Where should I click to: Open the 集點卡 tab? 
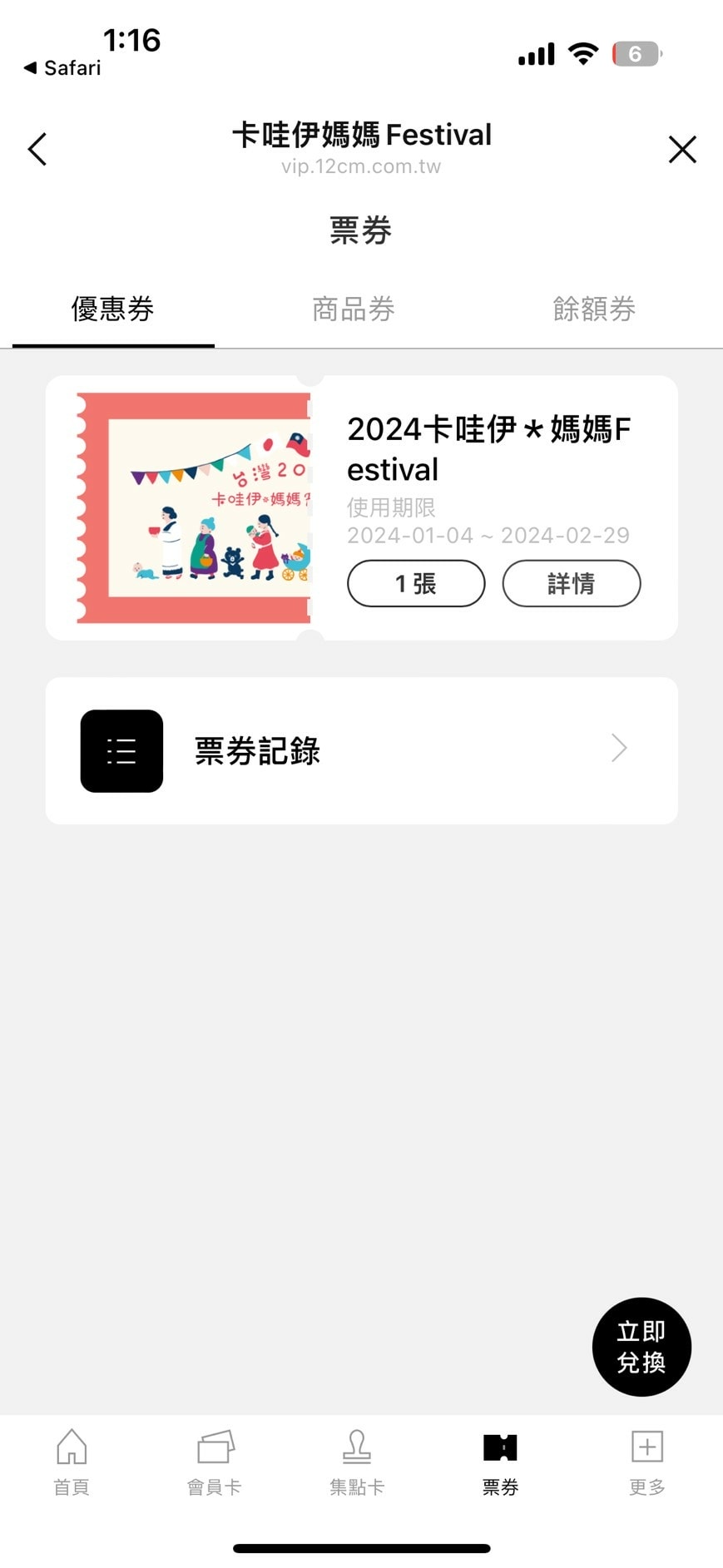[x=357, y=1462]
